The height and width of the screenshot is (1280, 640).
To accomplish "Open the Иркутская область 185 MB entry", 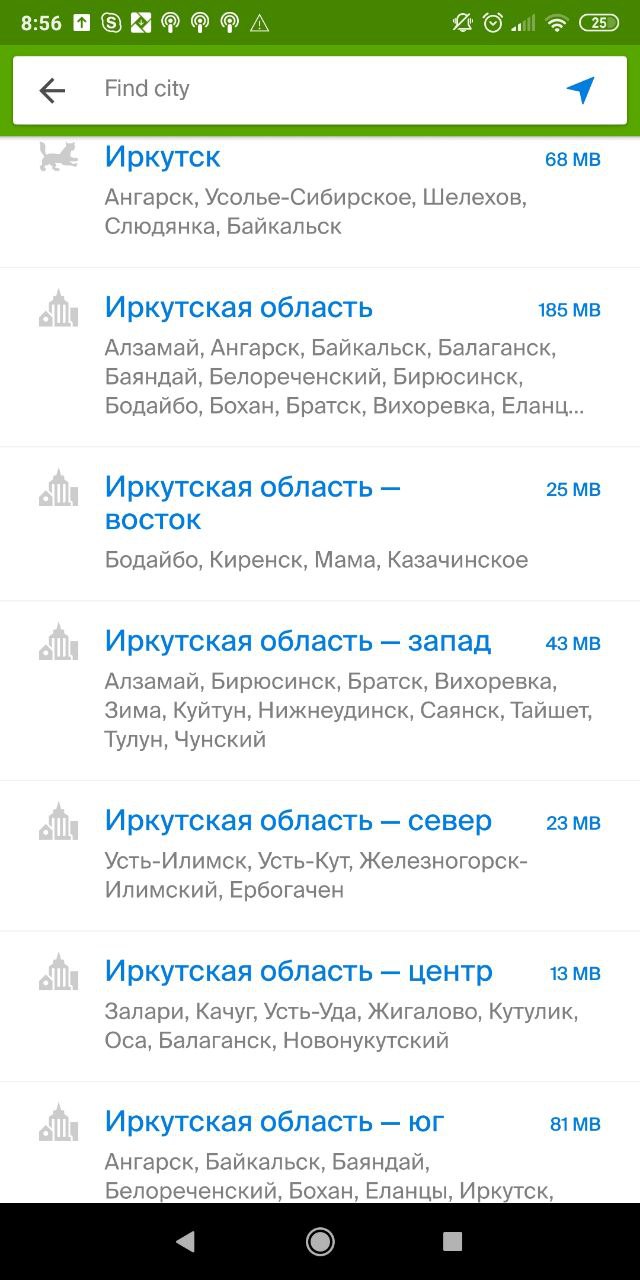I will pos(320,357).
